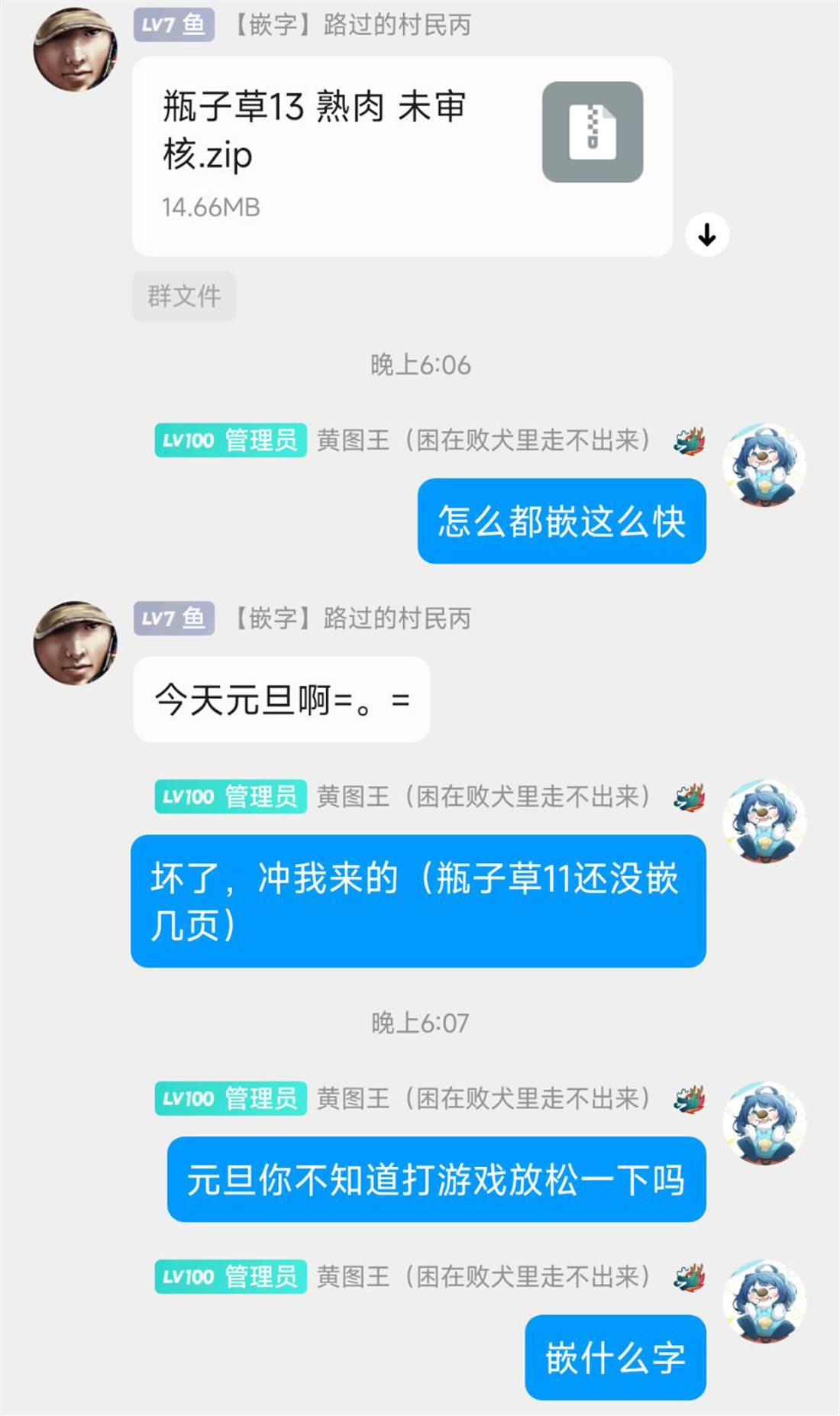Click the LV100 badge on 黄图王's message
840x1416 pixels.
coord(189,439)
